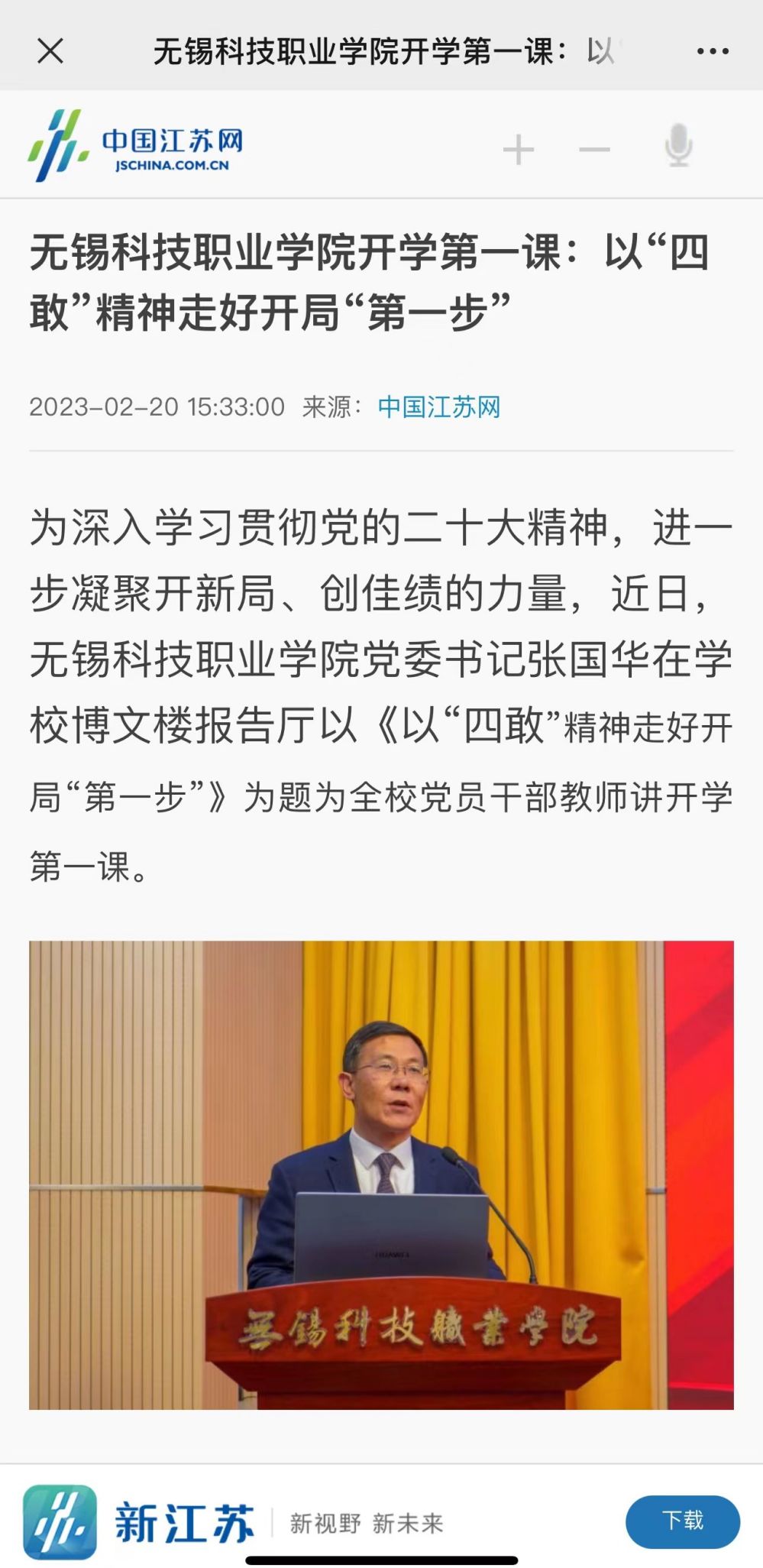Decrease font size with minus icon
The image size is (763, 1568).
point(594,149)
